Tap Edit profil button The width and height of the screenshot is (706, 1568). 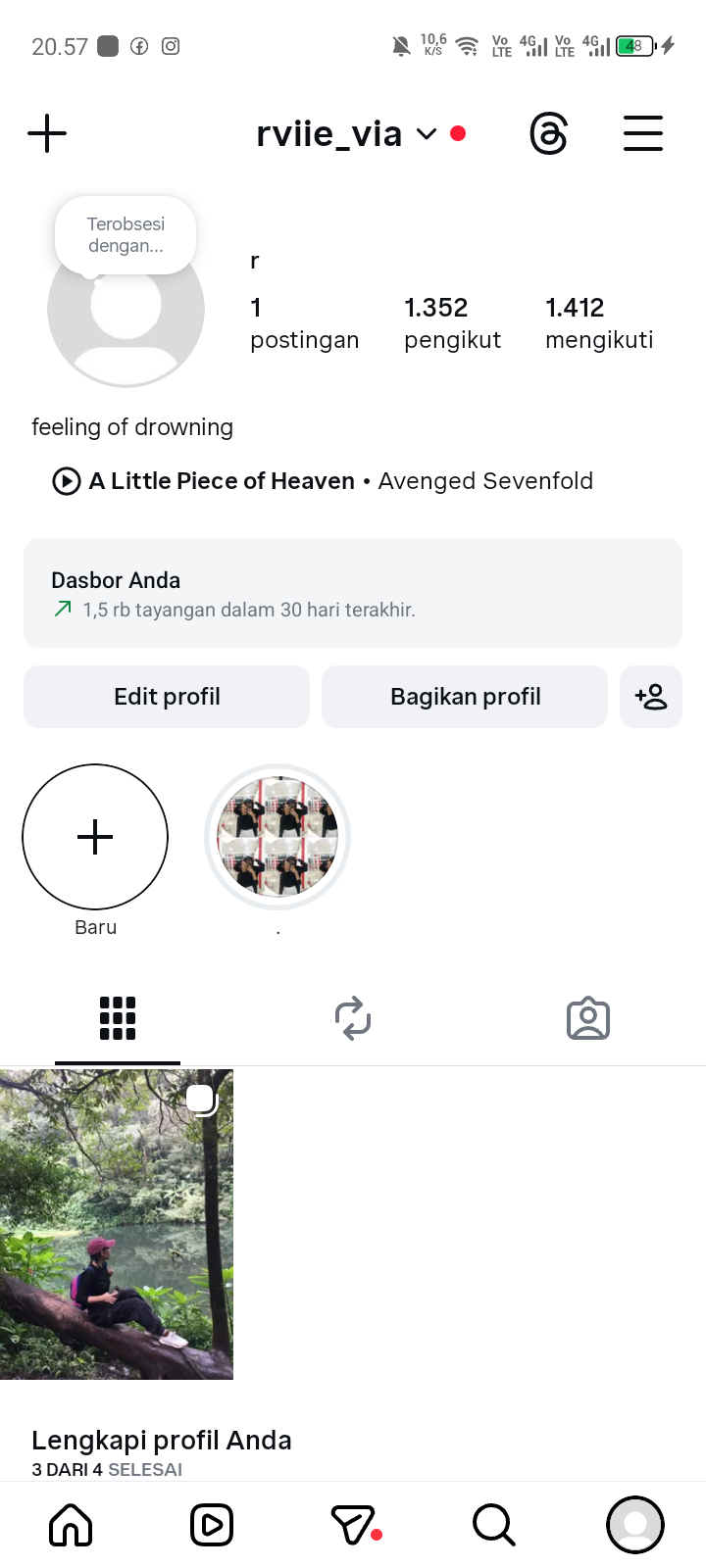pos(167,697)
